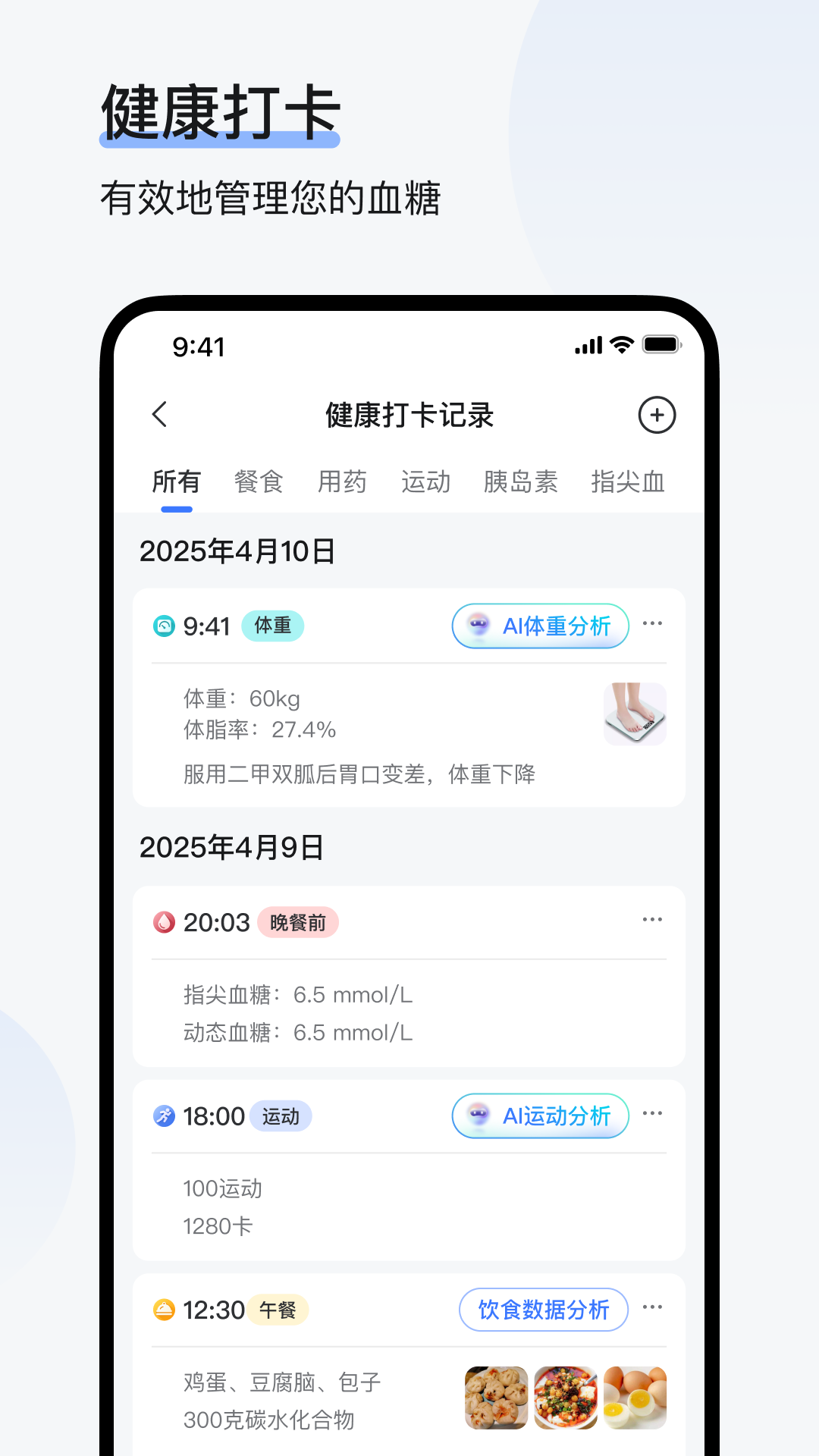
Task: Open the more options menu on the 午餐 record
Action: [653, 1308]
